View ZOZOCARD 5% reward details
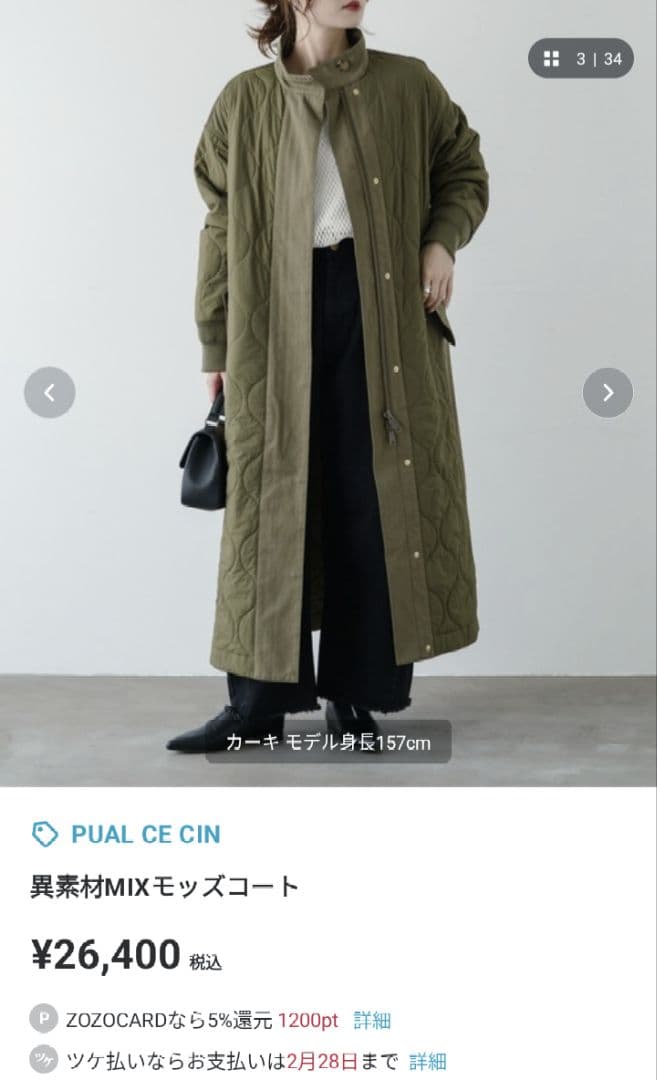Viewport: 657px width, 1080px height. click(x=372, y=1020)
